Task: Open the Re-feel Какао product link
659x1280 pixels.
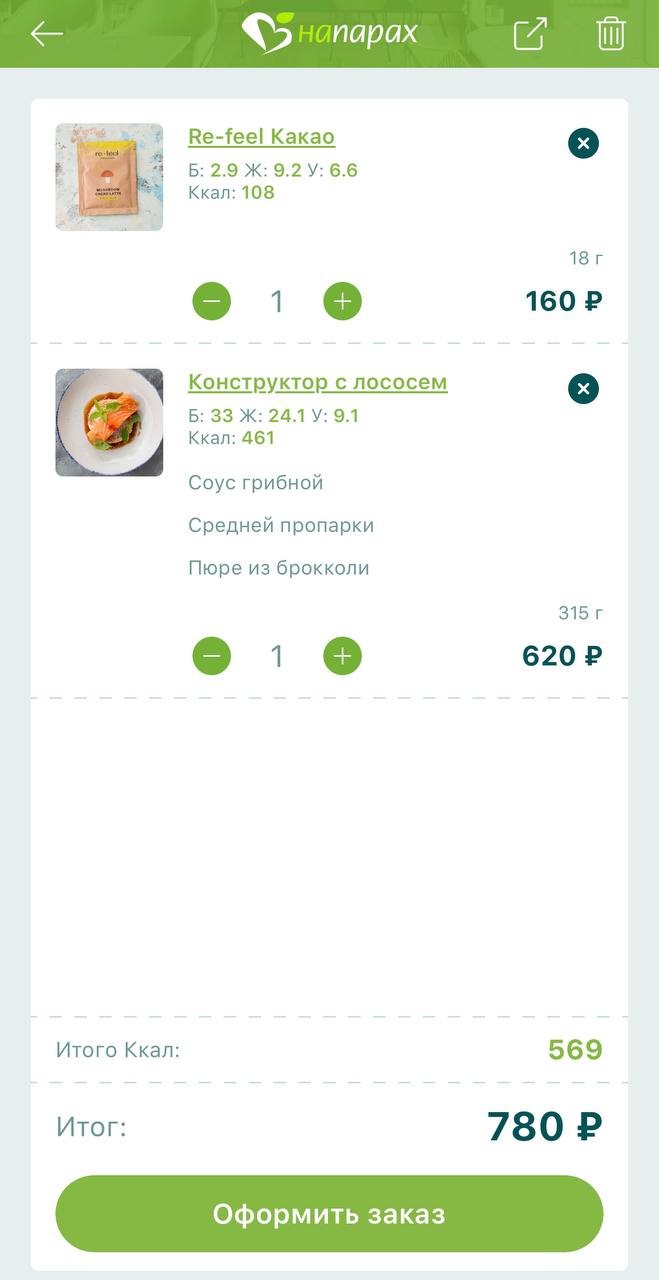Action: pos(261,137)
